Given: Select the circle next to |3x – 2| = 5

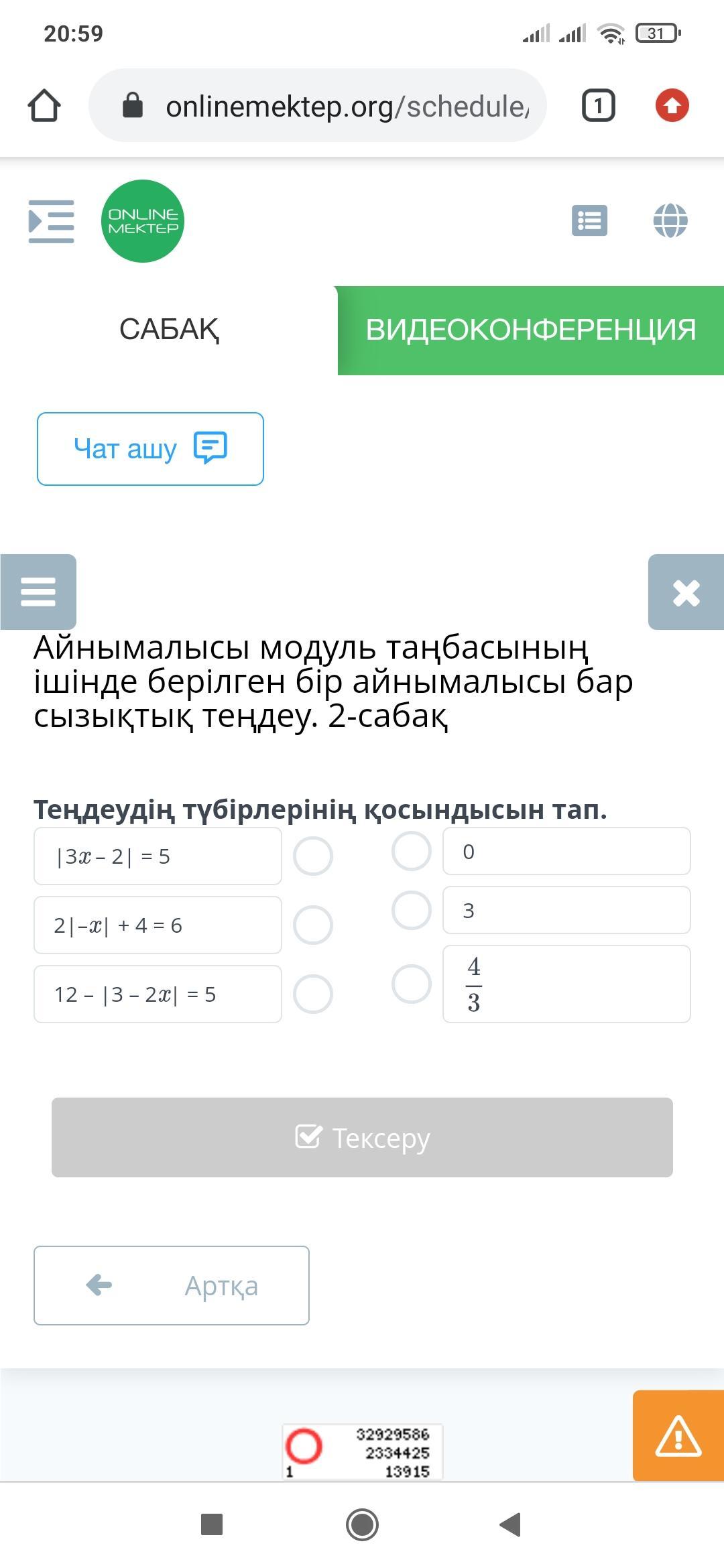Looking at the screenshot, I should [313, 856].
